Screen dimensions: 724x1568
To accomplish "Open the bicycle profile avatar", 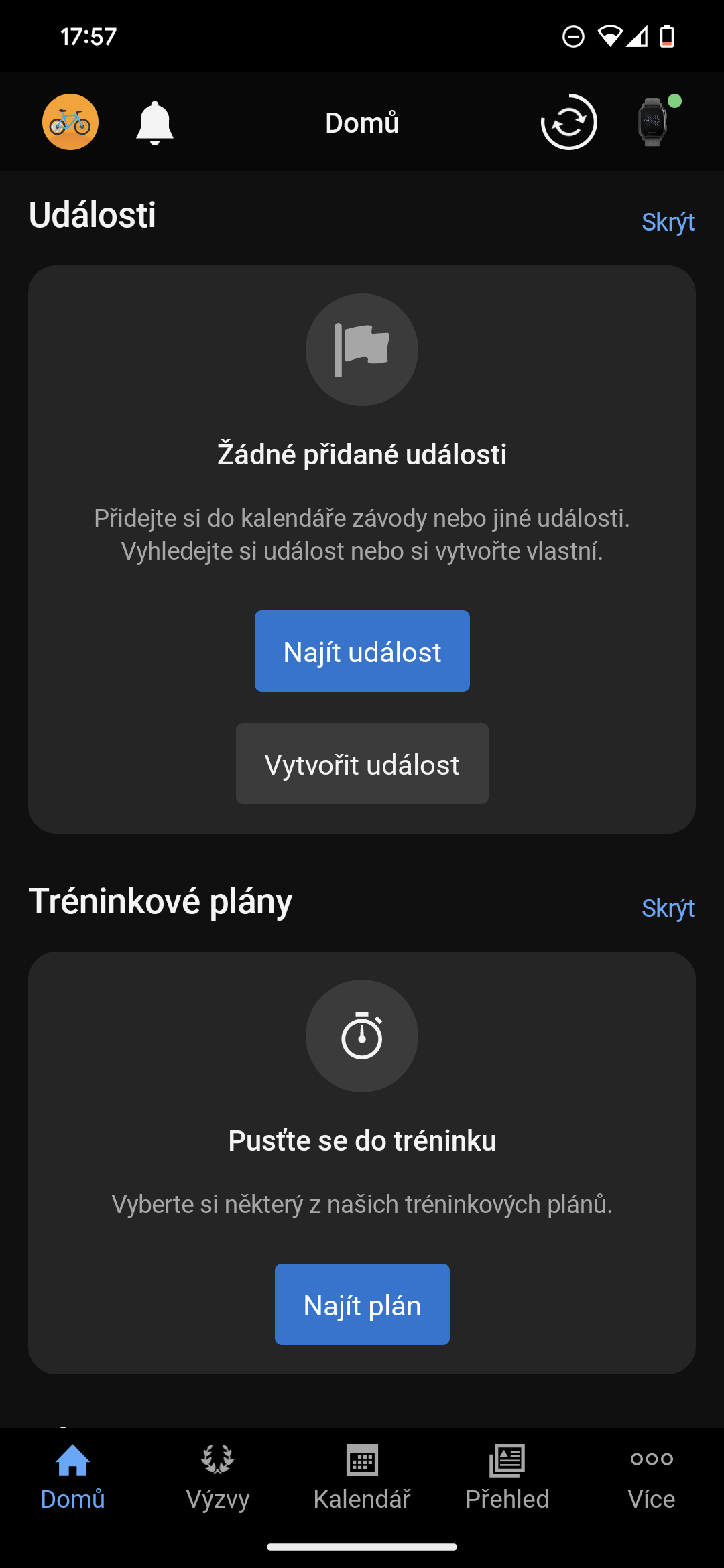I will [x=70, y=122].
